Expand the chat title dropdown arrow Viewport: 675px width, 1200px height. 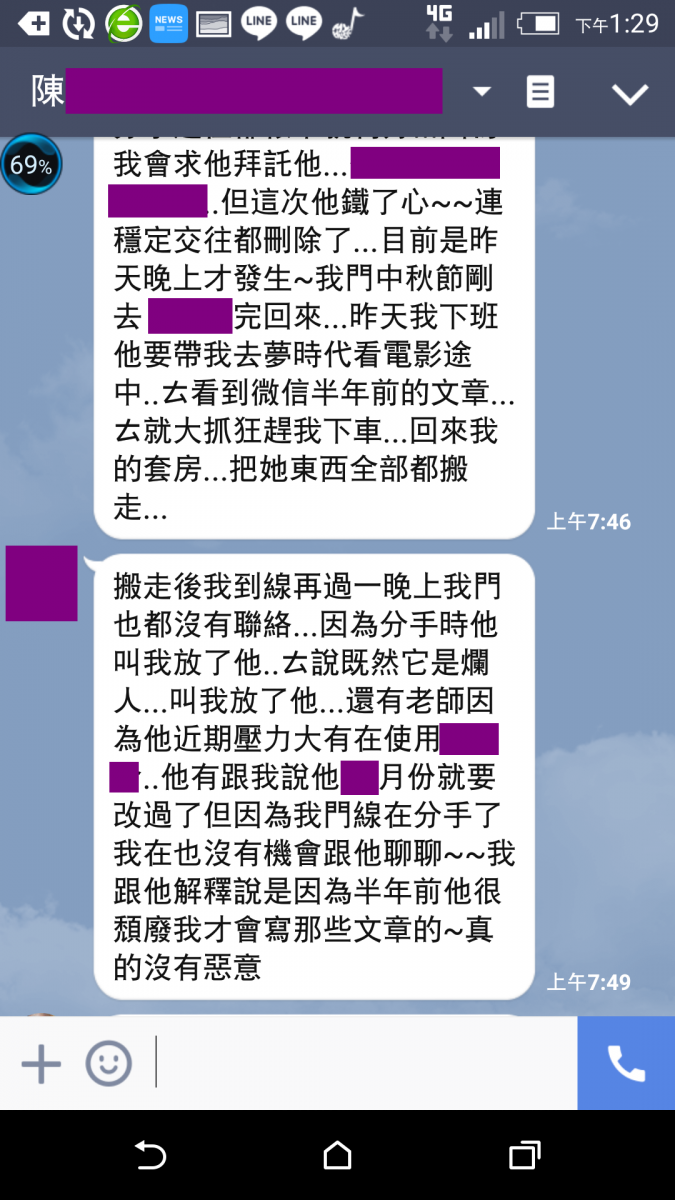click(482, 92)
